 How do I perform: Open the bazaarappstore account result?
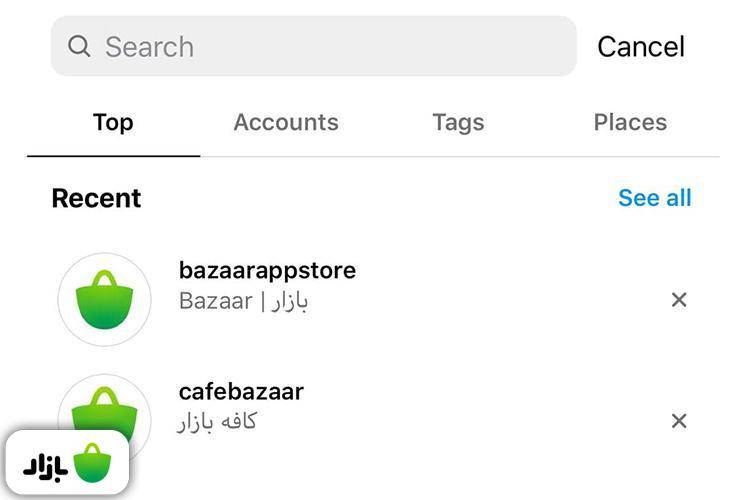pos(267,284)
